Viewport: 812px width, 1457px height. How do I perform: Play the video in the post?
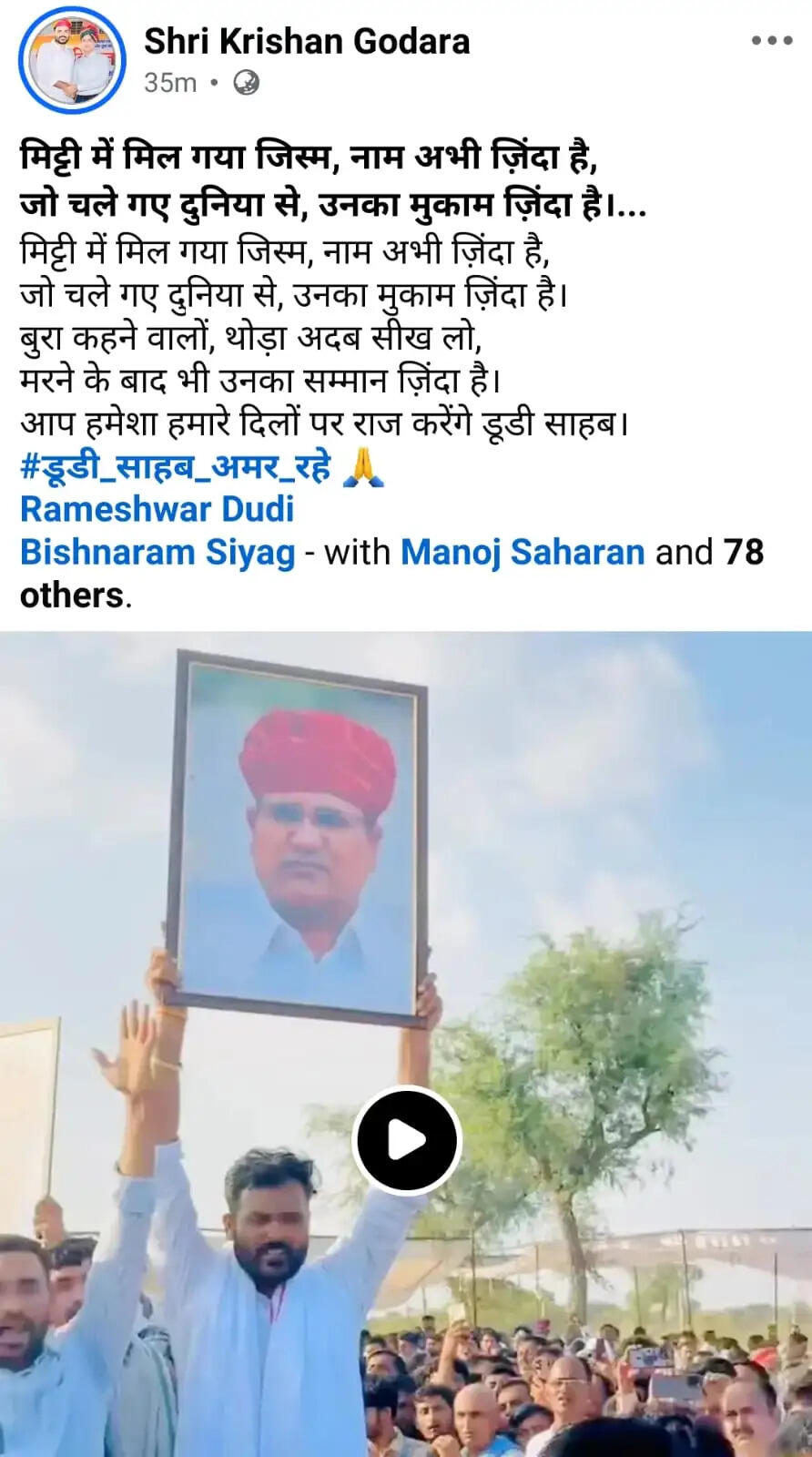pos(406,1140)
